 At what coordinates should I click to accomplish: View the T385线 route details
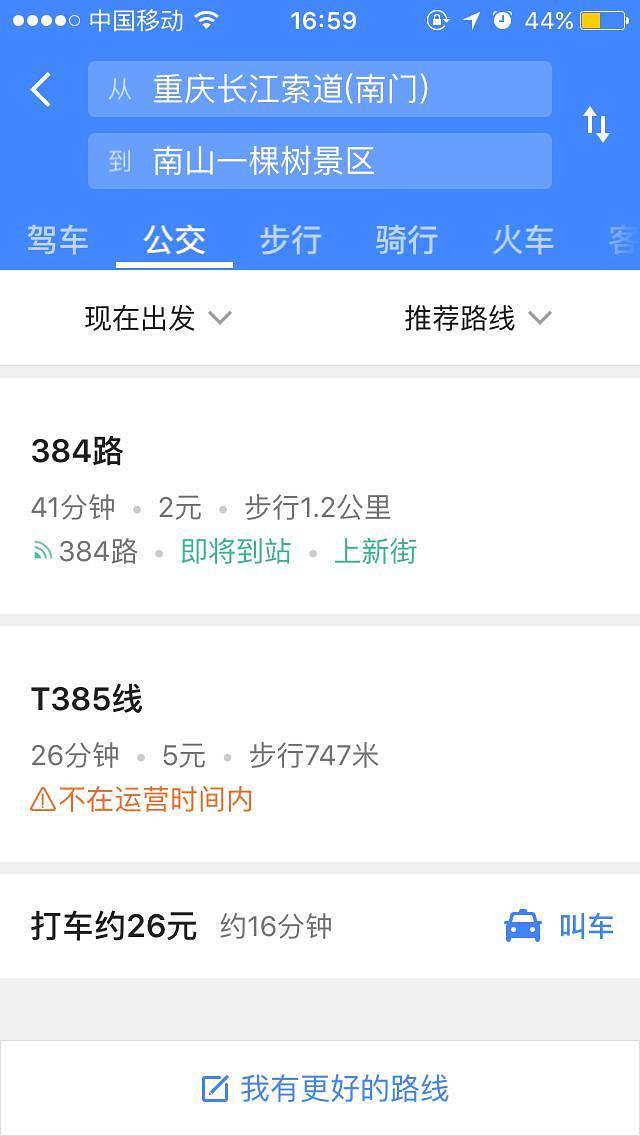click(320, 746)
